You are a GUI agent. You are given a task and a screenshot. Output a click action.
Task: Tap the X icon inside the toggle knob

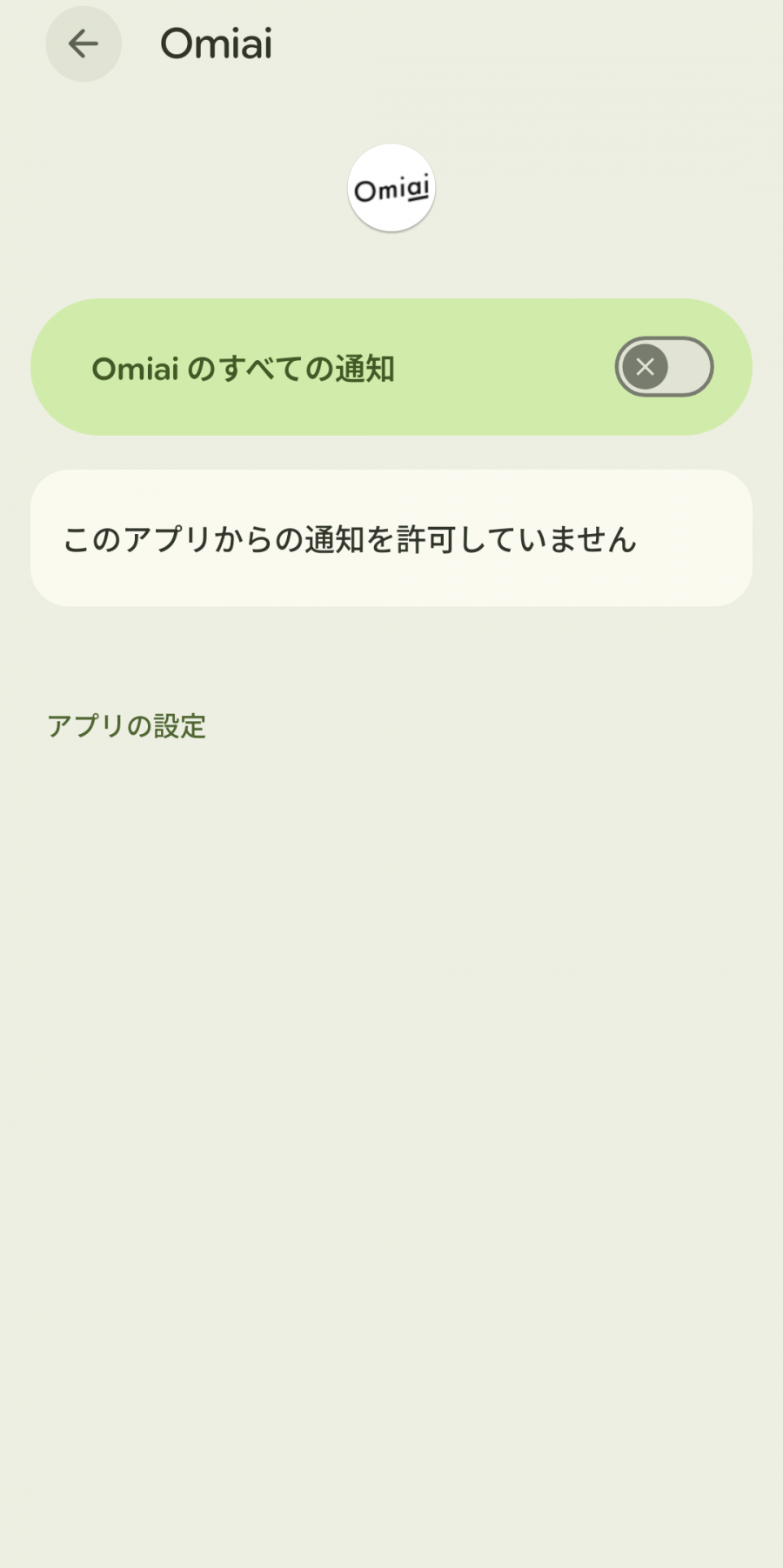pos(644,367)
